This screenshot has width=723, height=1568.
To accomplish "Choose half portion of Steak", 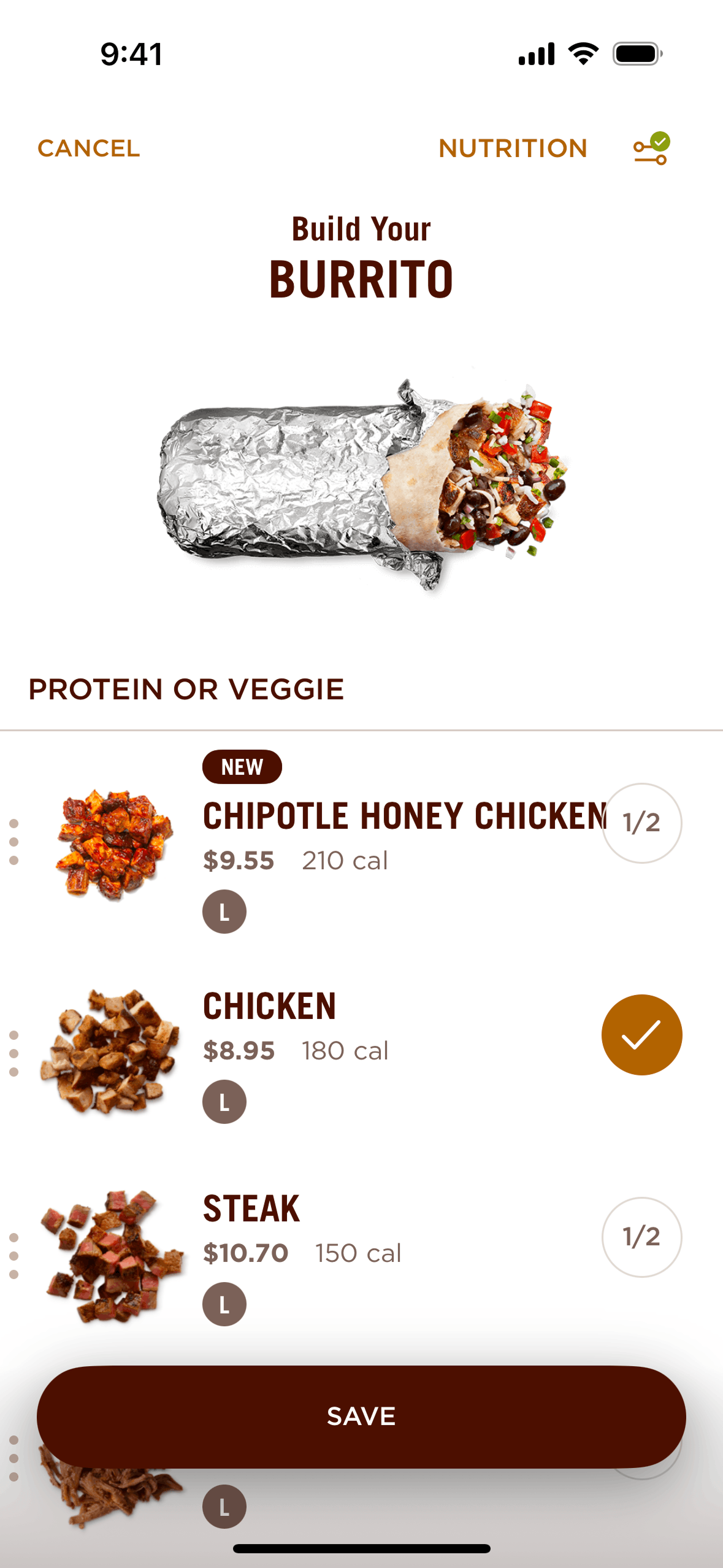I will pyautogui.click(x=641, y=1237).
